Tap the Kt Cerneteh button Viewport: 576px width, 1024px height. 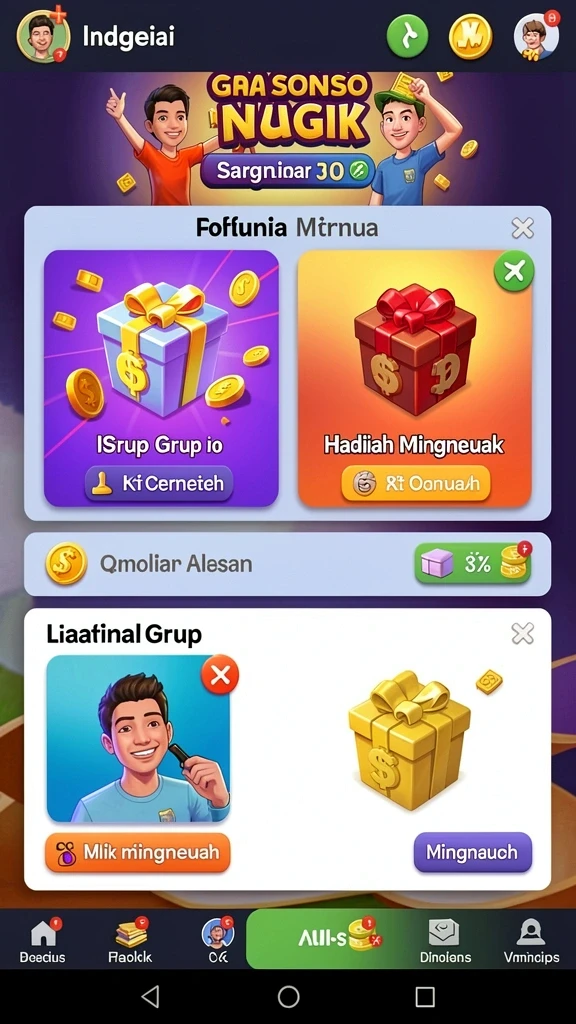[x=159, y=483]
